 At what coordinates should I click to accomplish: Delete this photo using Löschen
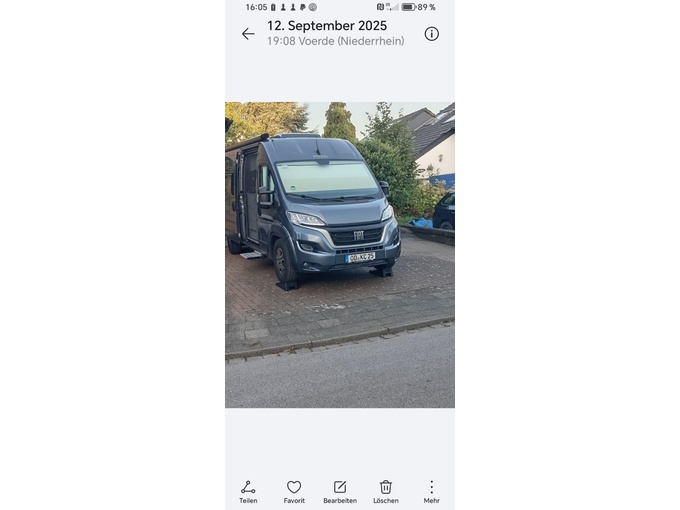tap(386, 490)
